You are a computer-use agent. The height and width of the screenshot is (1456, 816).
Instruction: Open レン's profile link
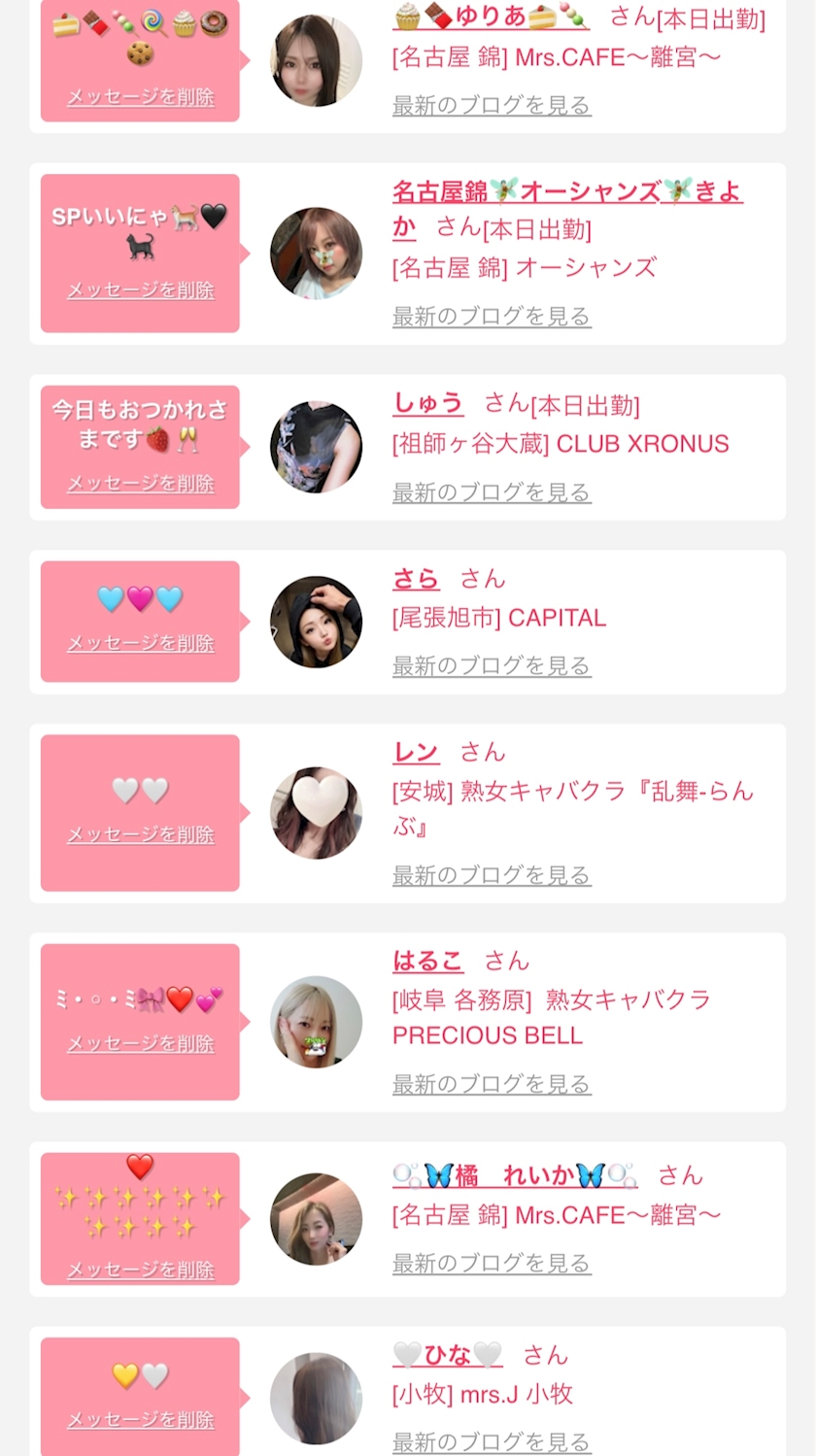pos(416,752)
